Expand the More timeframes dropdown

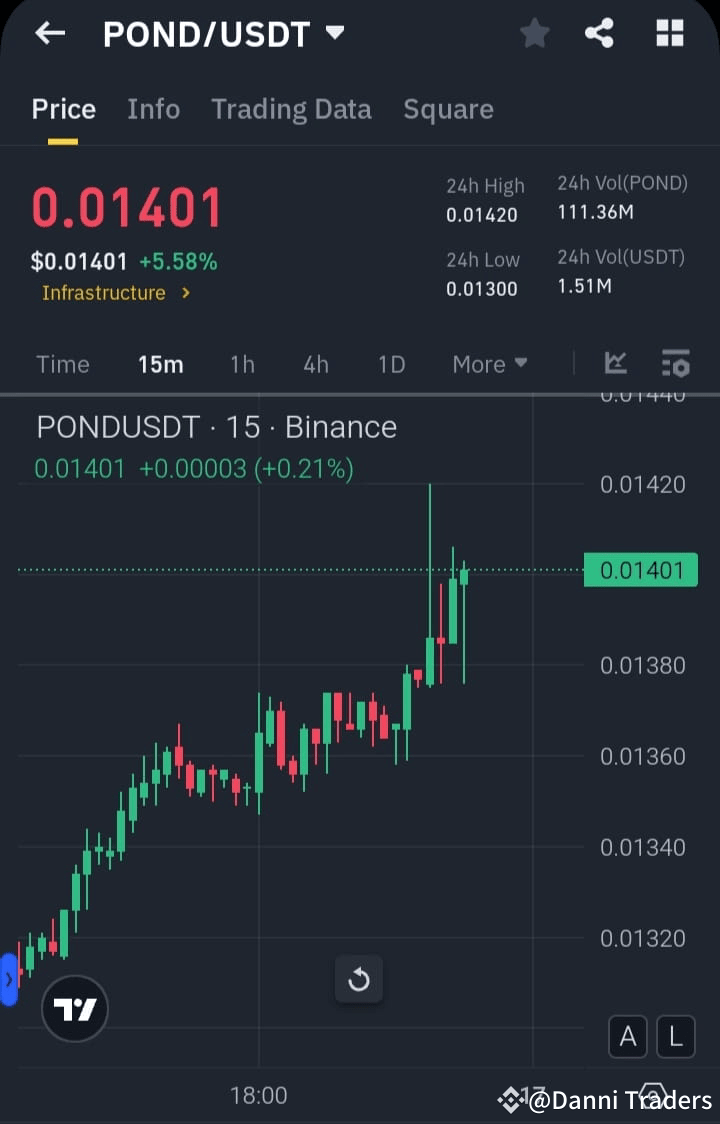click(489, 364)
